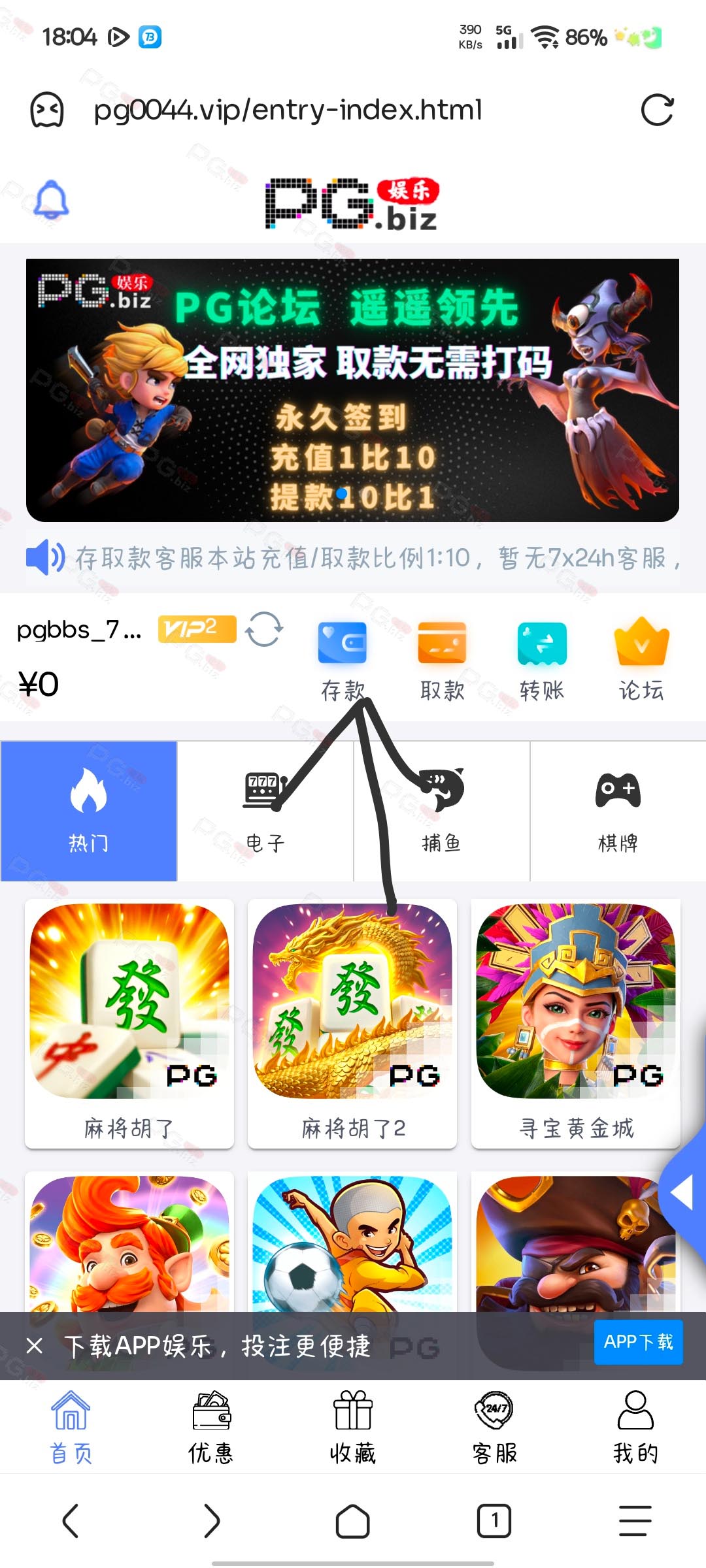
Task: Open the 麻将胡了 game
Action: pyautogui.click(x=129, y=1024)
